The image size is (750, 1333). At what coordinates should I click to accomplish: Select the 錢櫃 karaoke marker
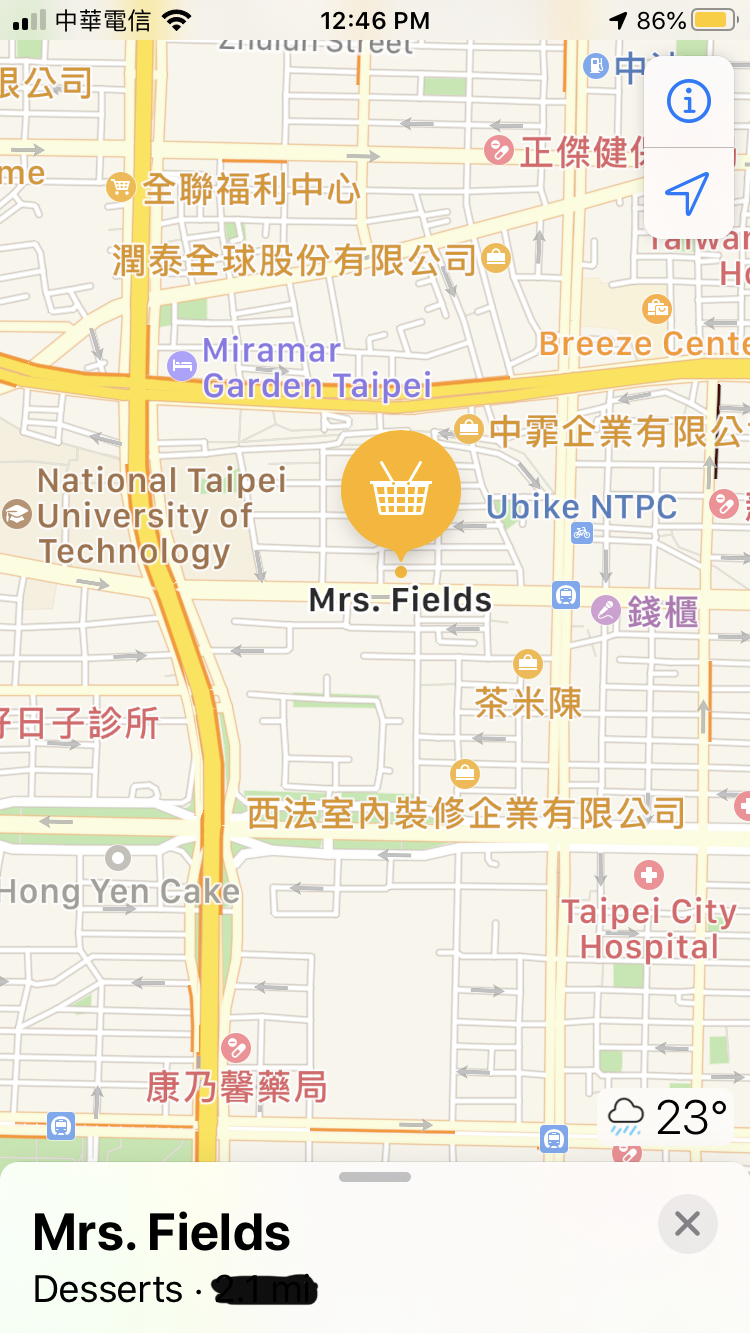[x=606, y=610]
